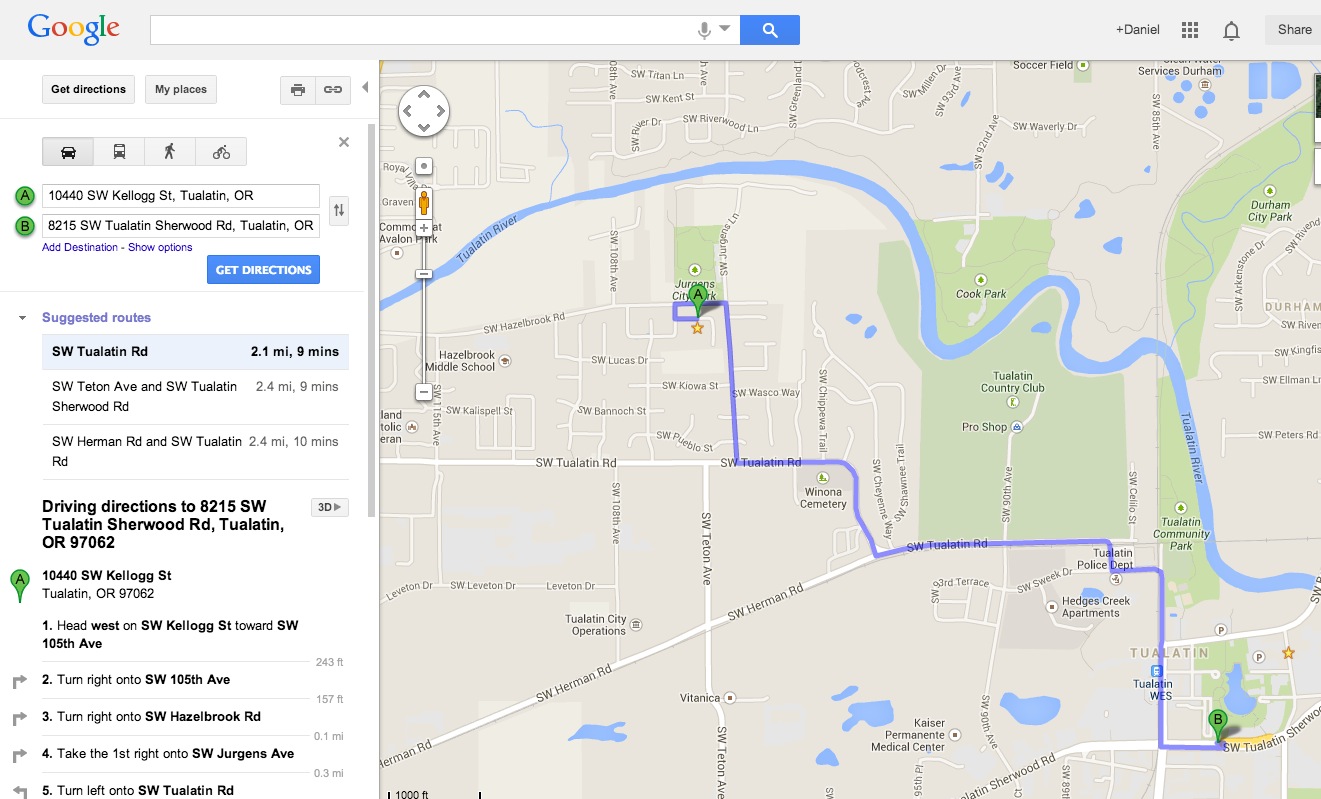Screen dimensions: 1321x799
Task: Click the Add Destination link
Action: point(80,247)
